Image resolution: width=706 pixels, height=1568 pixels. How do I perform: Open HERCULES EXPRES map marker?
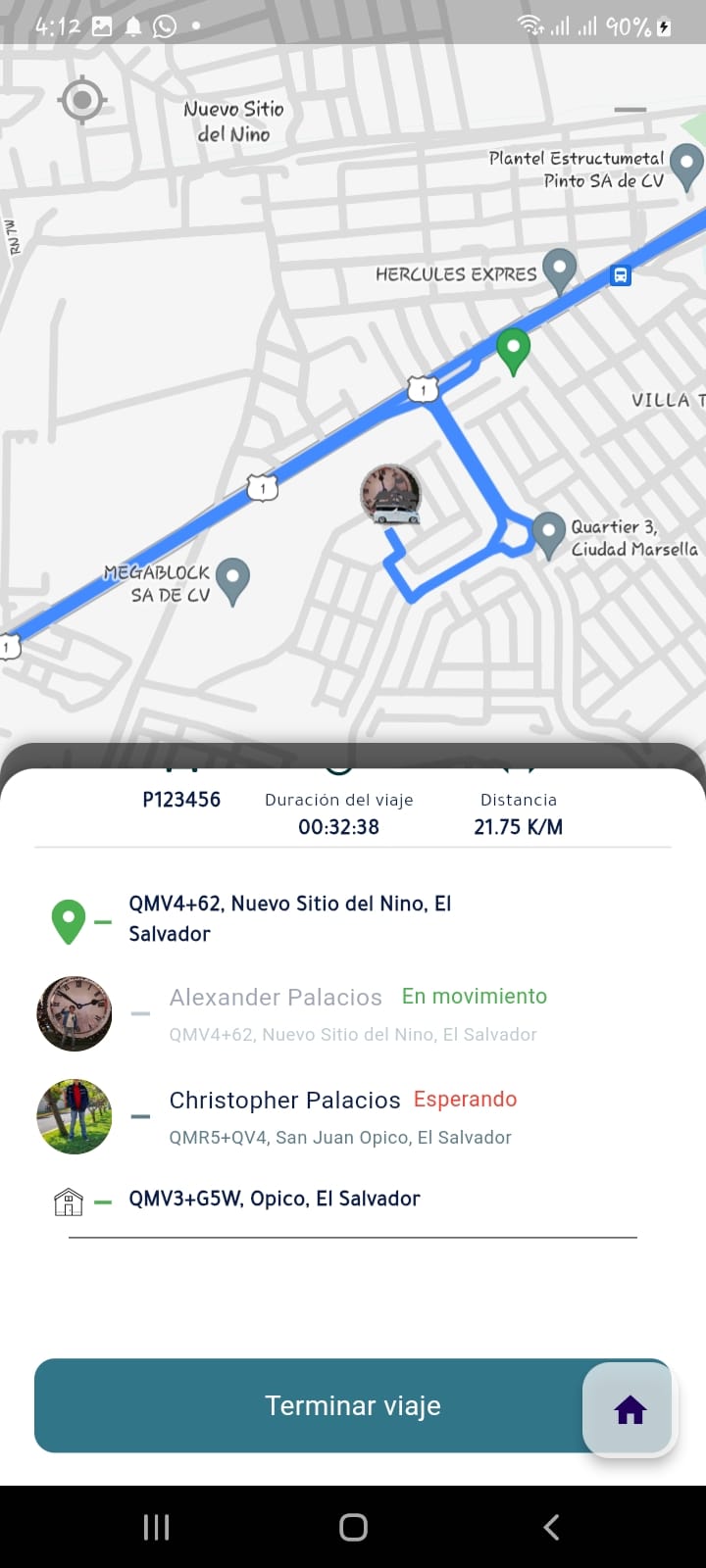pos(559,269)
